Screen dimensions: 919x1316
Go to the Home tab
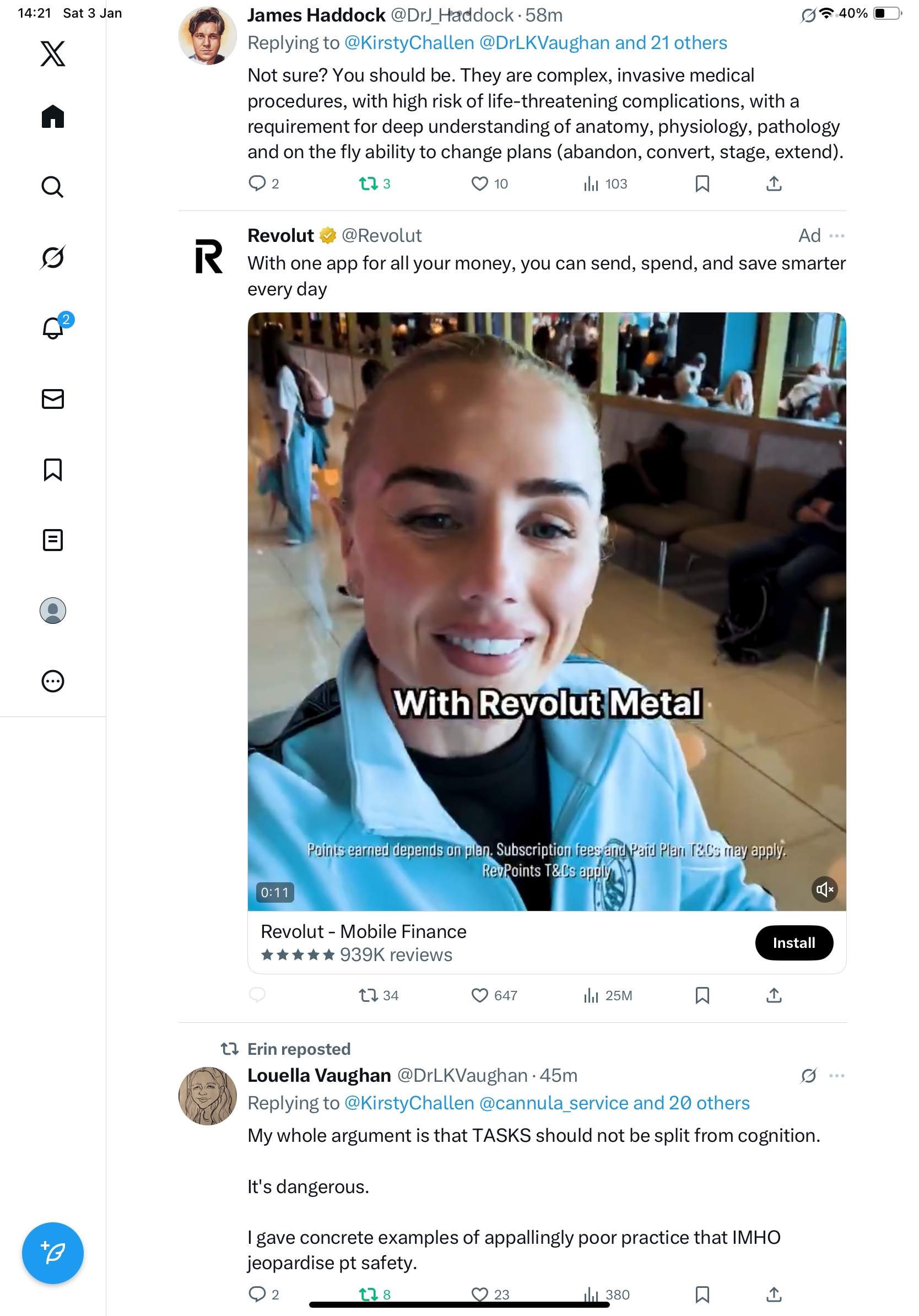(53, 117)
